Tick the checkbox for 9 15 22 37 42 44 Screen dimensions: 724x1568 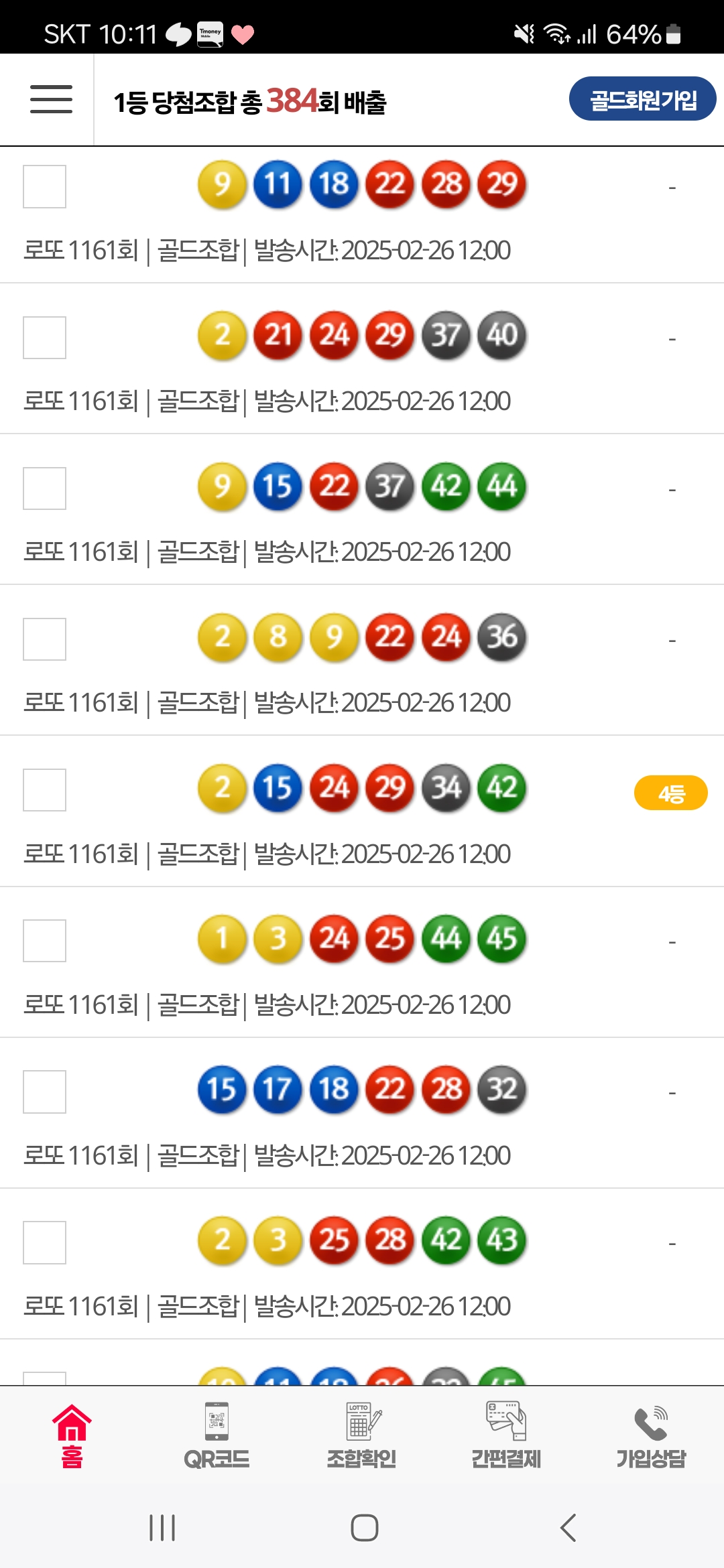(x=44, y=488)
